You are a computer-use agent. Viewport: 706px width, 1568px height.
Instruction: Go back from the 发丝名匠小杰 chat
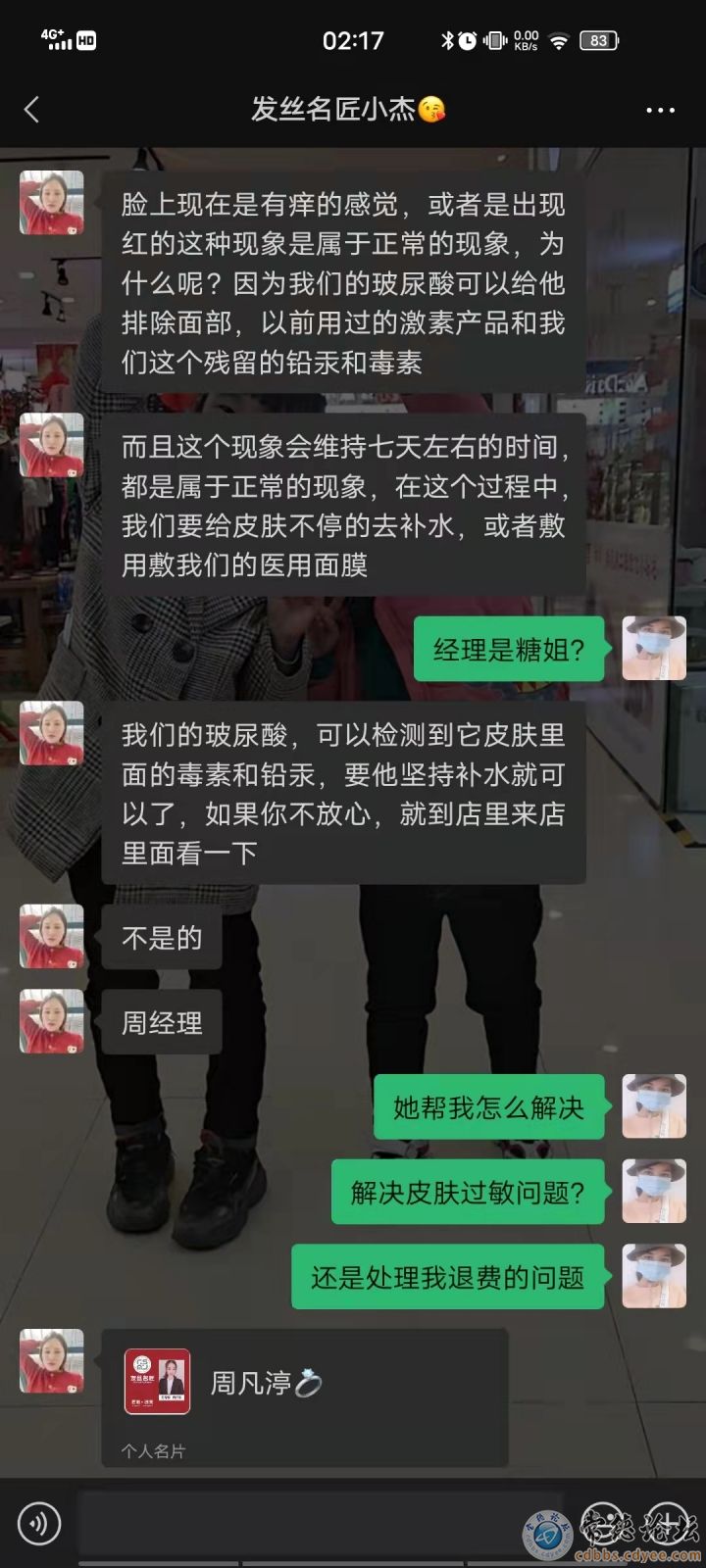click(31, 109)
